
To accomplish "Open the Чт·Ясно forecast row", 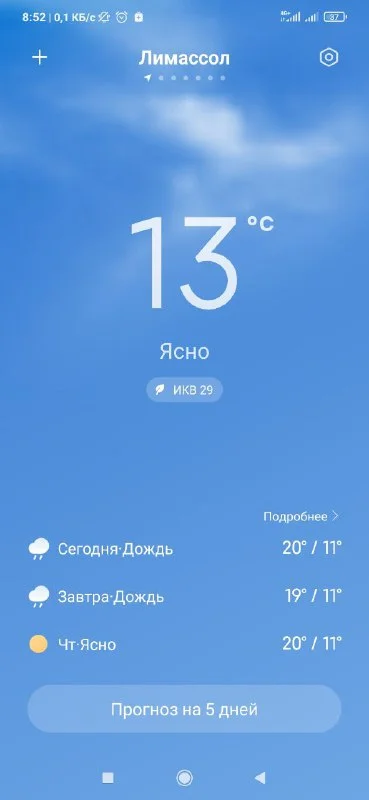I will (184, 644).
